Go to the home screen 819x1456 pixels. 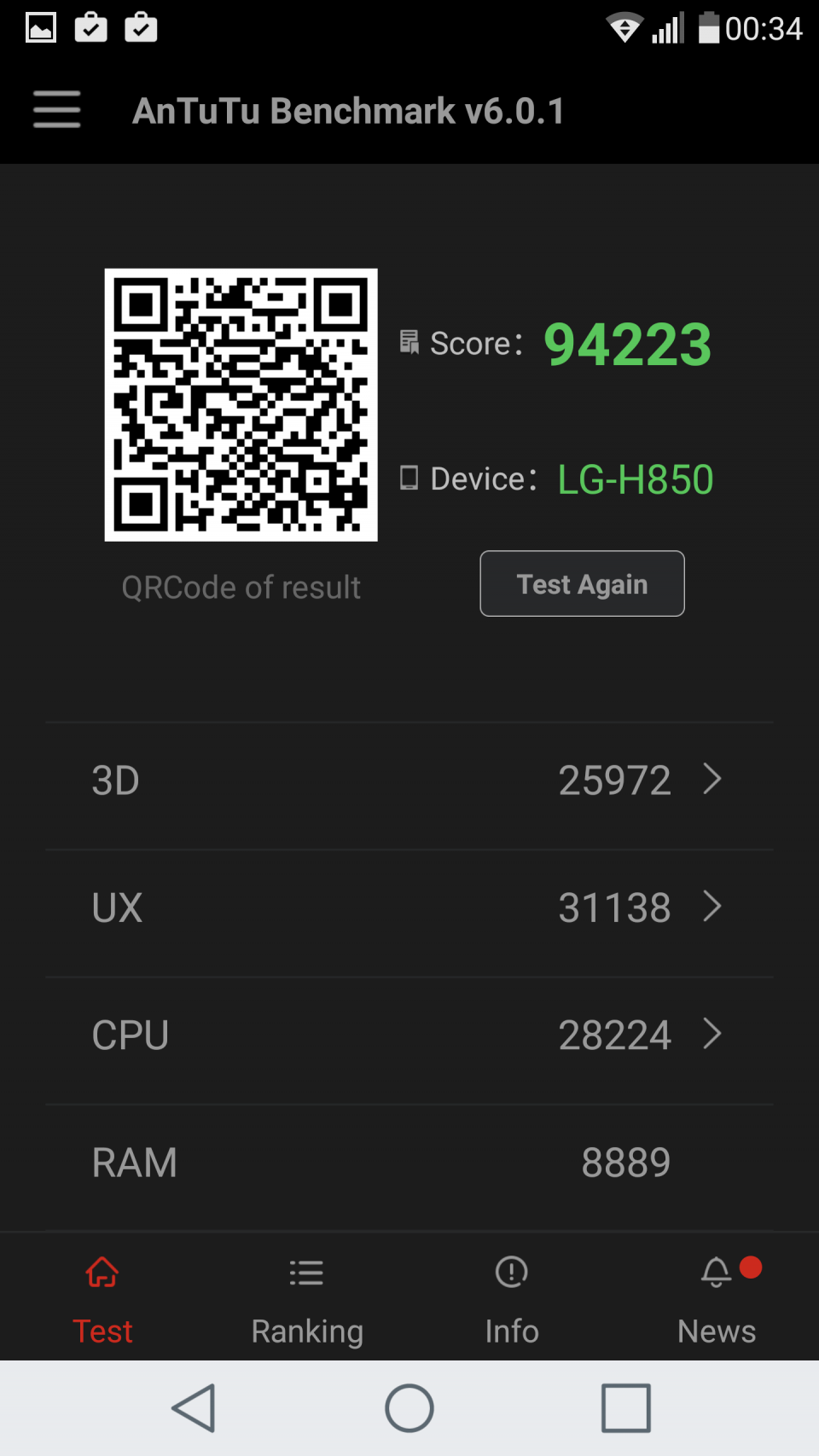409,1408
